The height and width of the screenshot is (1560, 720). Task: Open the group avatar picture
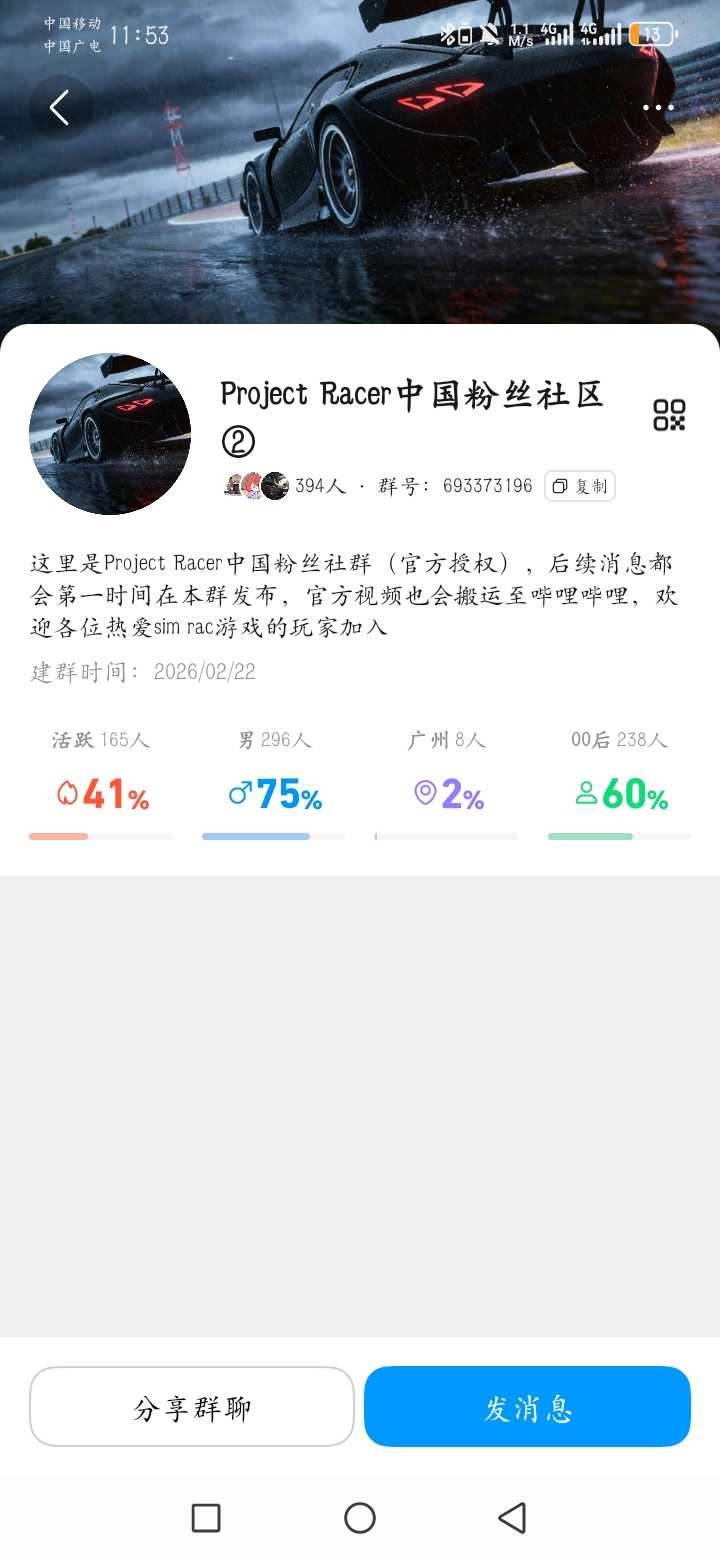[x=110, y=434]
